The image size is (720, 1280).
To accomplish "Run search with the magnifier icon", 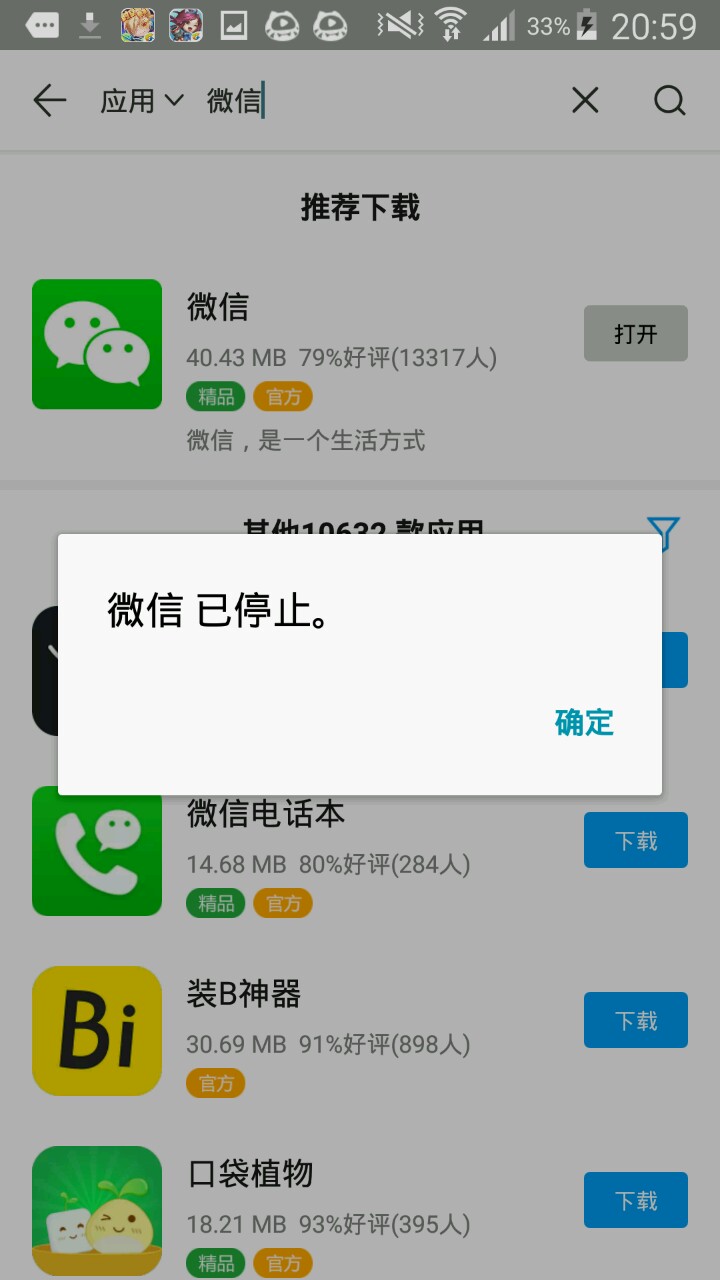I will coord(669,101).
